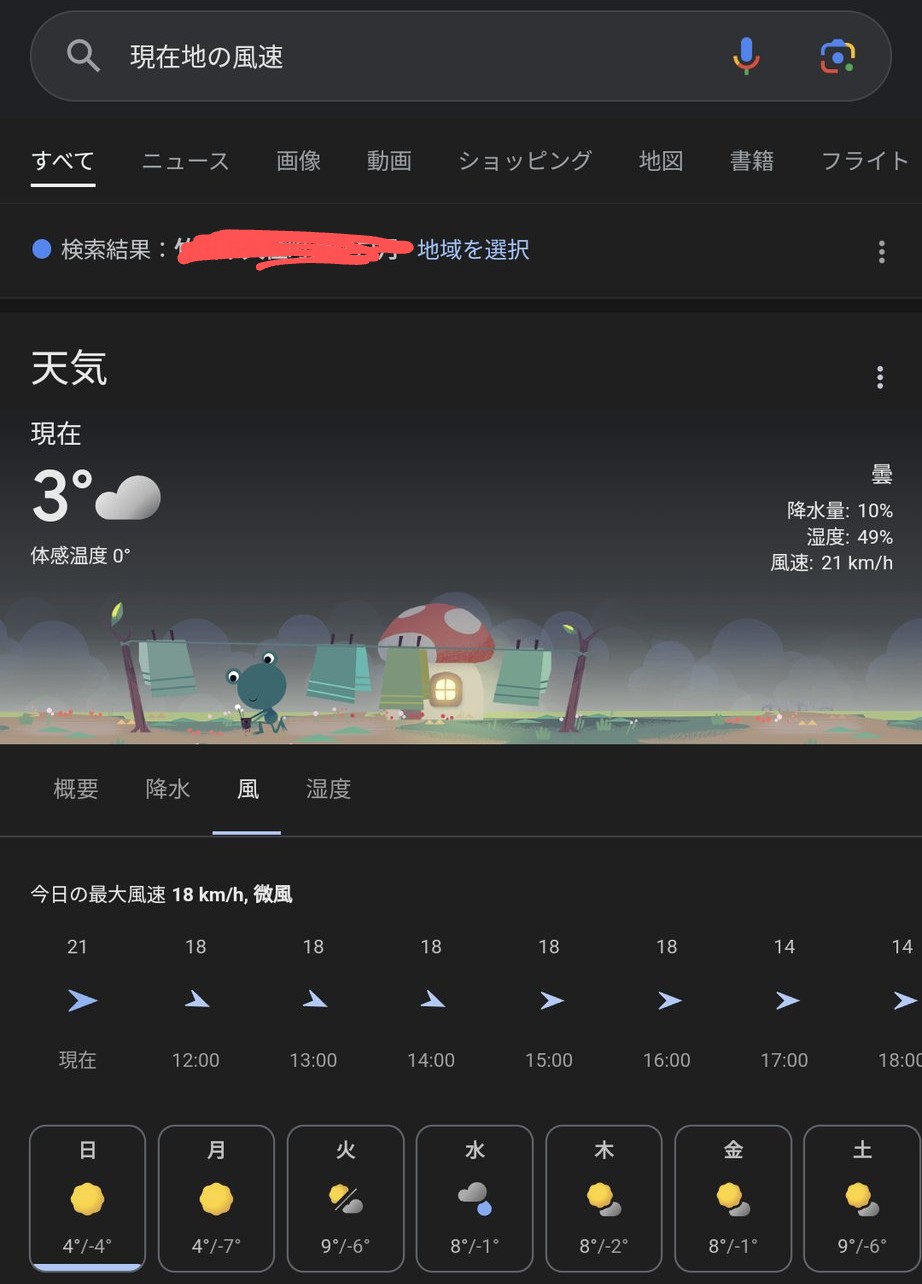Open Google Lens camera search

pos(838,56)
